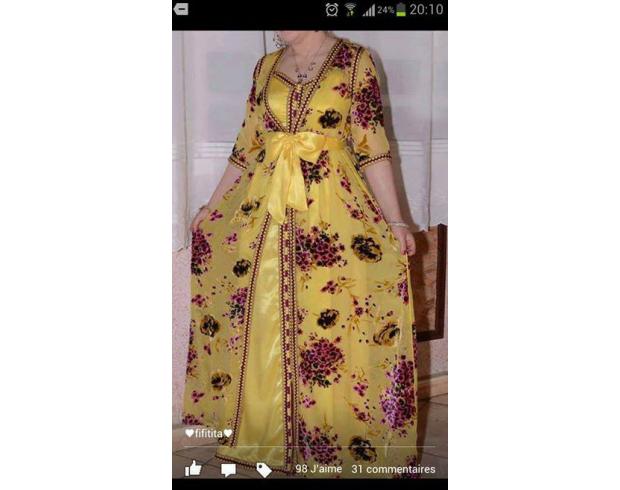Open the comment bubble icon
Image resolution: width=620 pixels, height=490 pixels.
click(228, 469)
